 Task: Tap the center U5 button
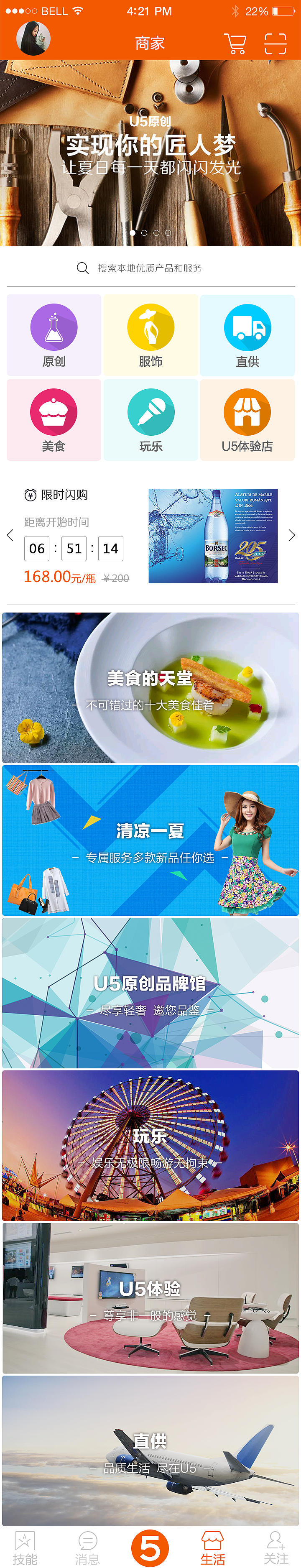(x=150, y=1546)
